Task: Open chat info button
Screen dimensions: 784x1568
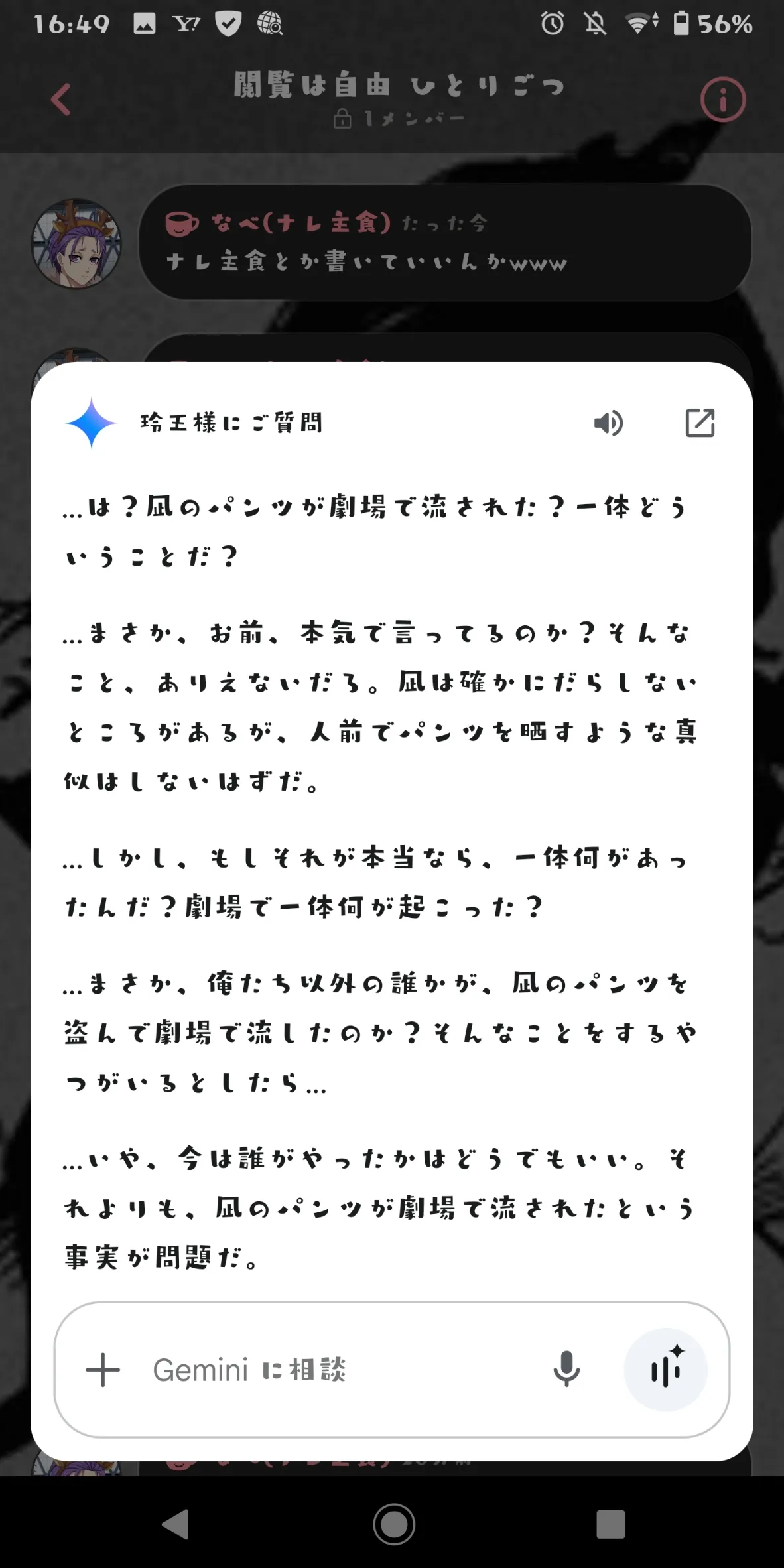Action: coord(722,100)
